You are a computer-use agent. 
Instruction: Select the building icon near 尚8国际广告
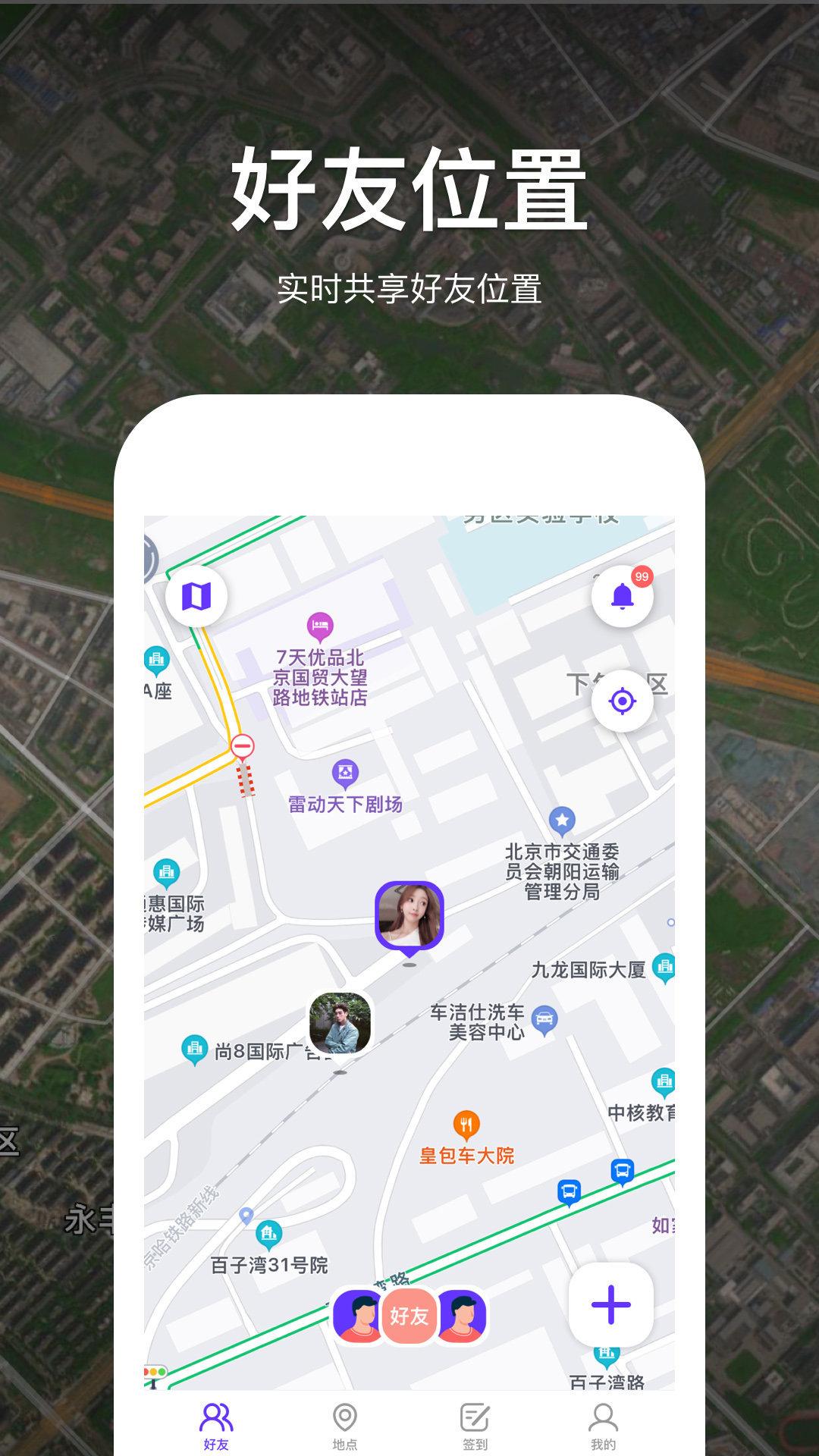coord(194,1046)
